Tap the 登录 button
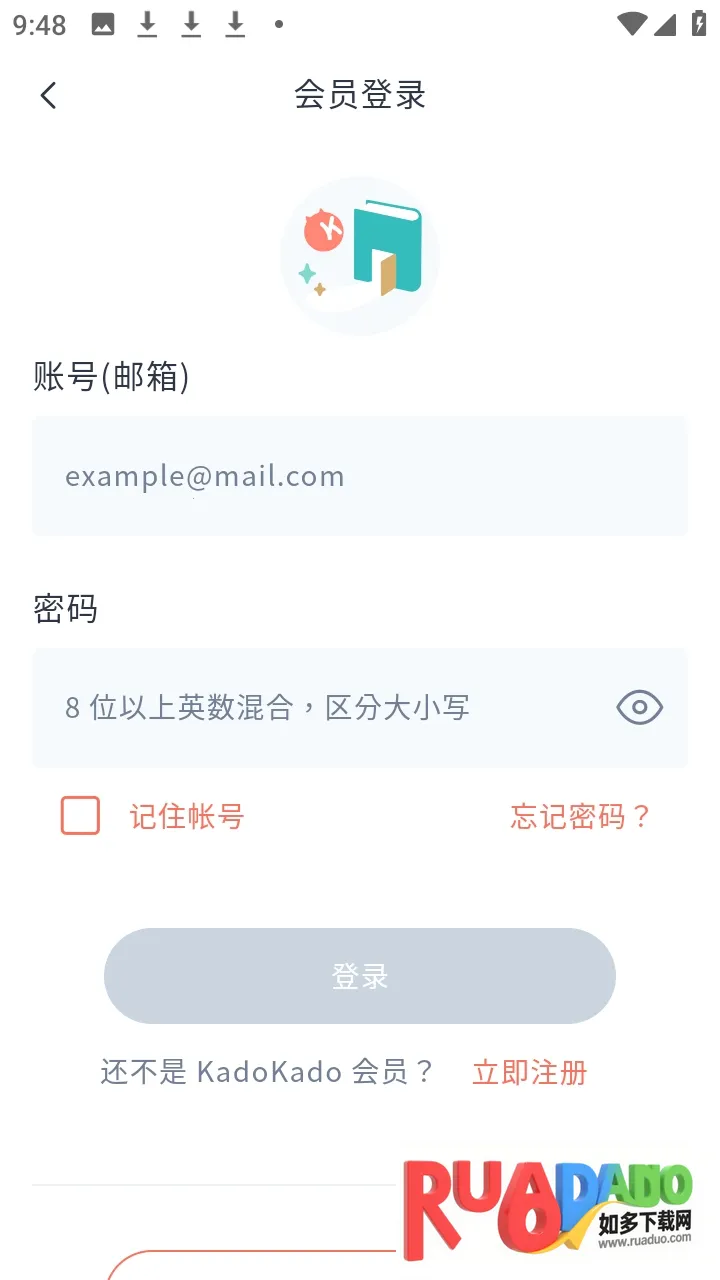 click(x=360, y=976)
